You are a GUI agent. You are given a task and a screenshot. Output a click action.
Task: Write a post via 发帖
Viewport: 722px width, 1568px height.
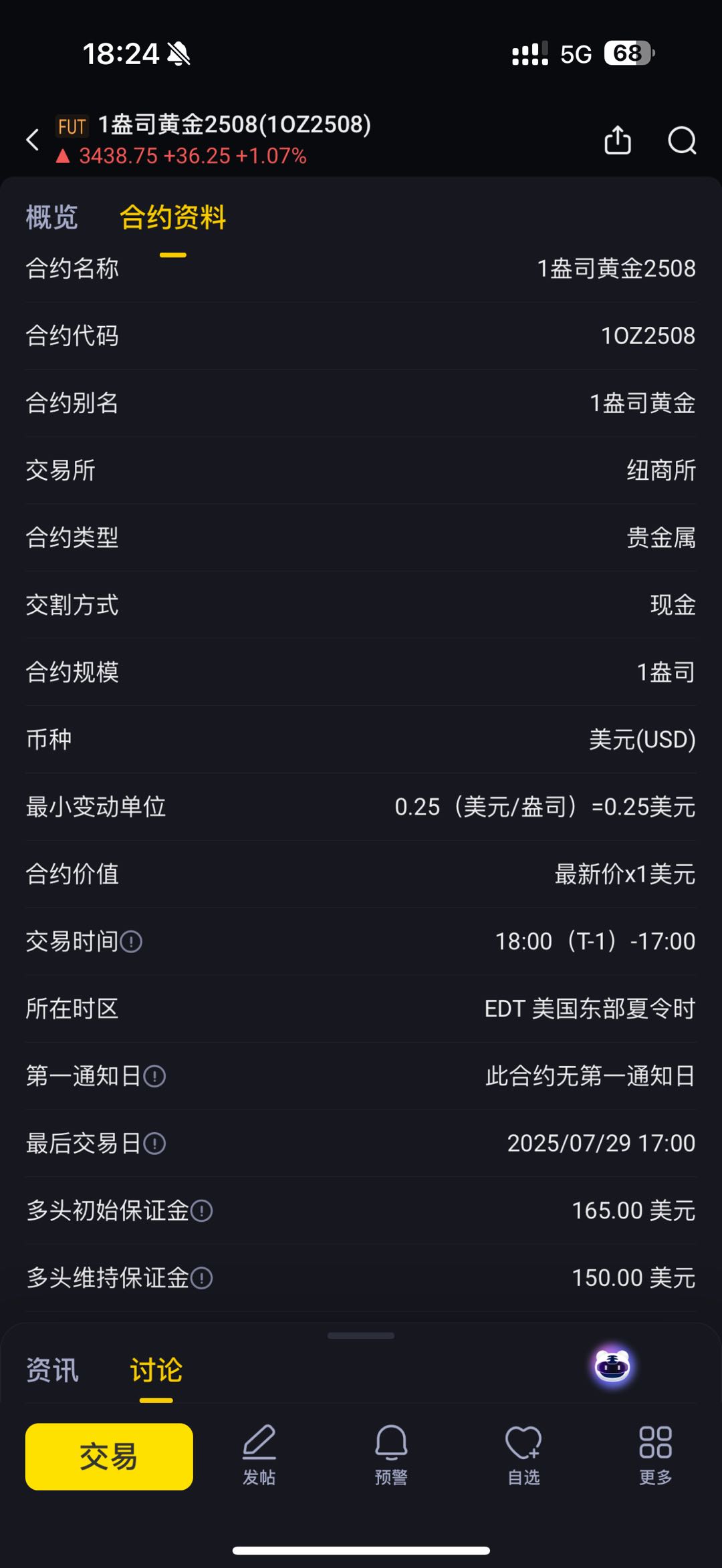[x=259, y=1456]
